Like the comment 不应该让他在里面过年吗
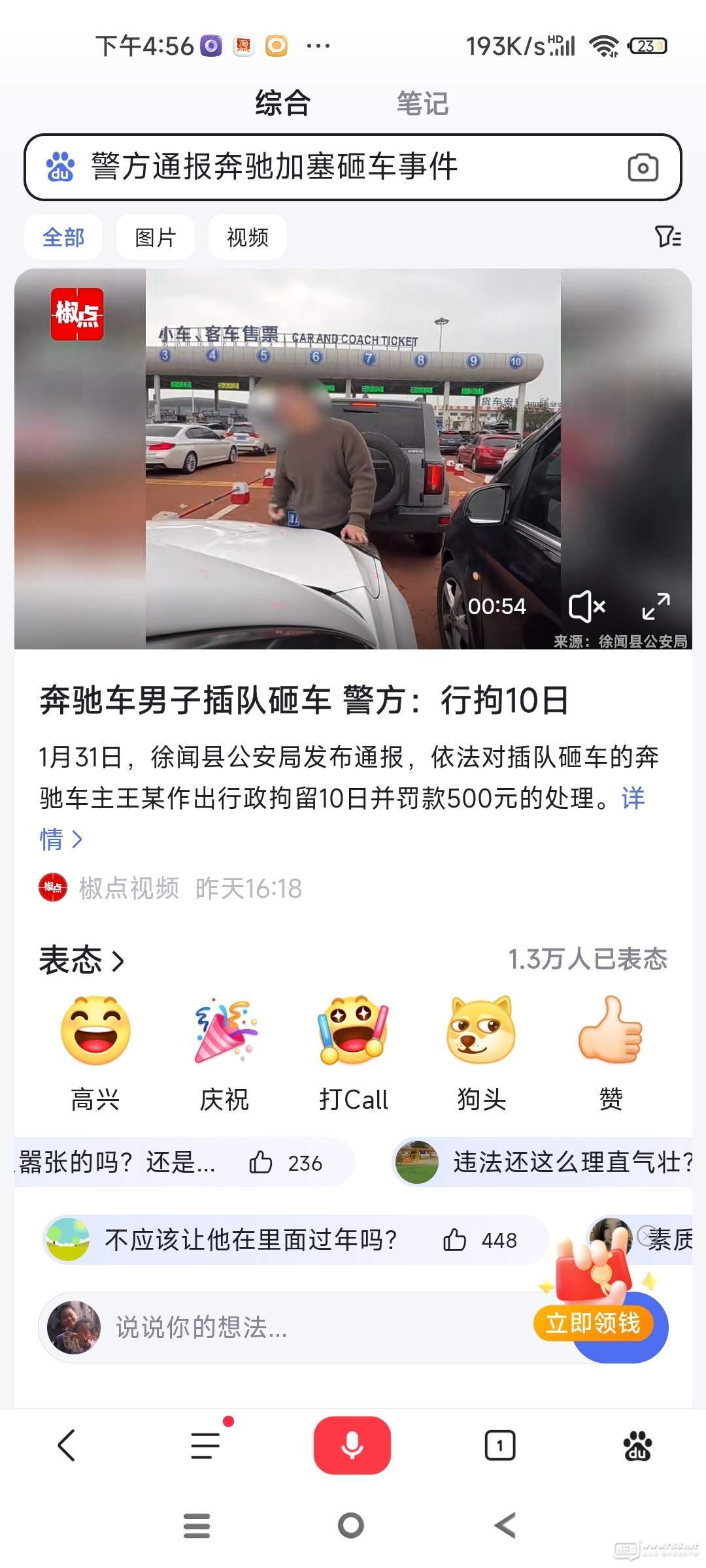 click(455, 1240)
